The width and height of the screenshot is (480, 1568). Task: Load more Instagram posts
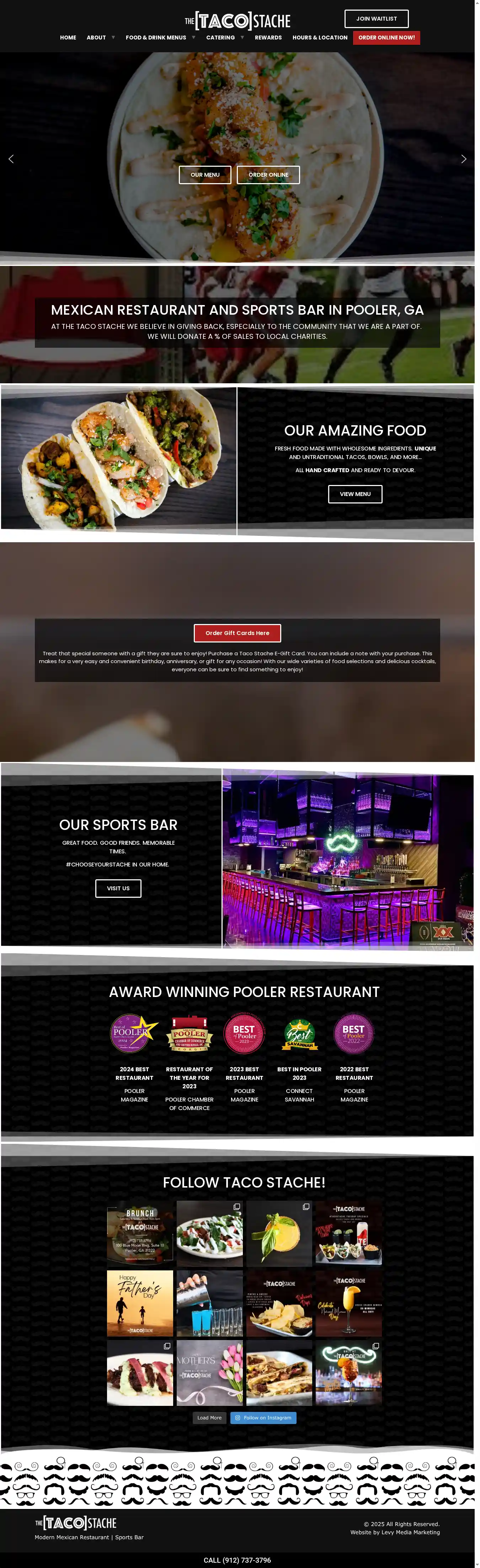coord(209,1418)
